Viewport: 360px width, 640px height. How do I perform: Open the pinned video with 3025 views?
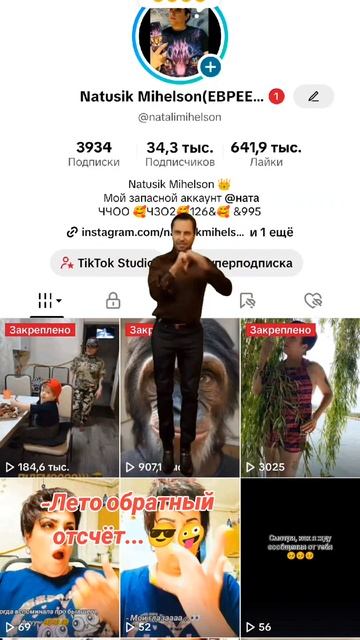[x=300, y=398]
